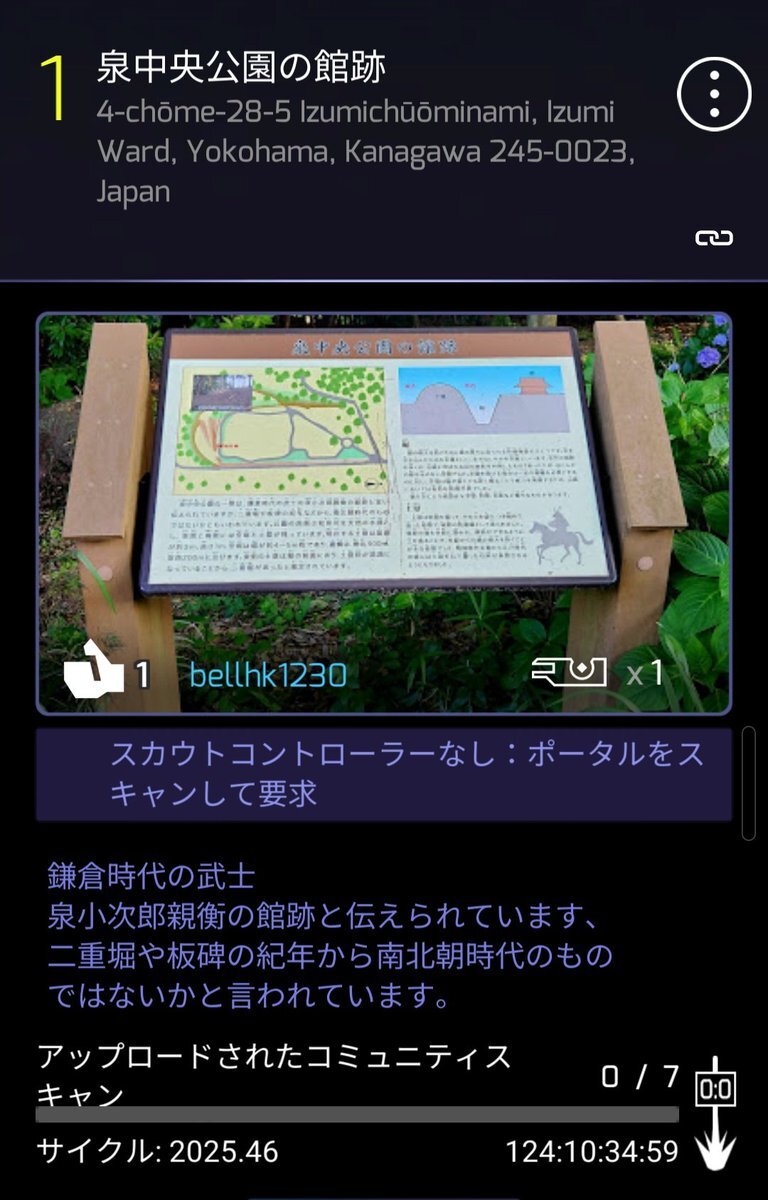
Task: Open the portal overflow menu
Action: 714,94
